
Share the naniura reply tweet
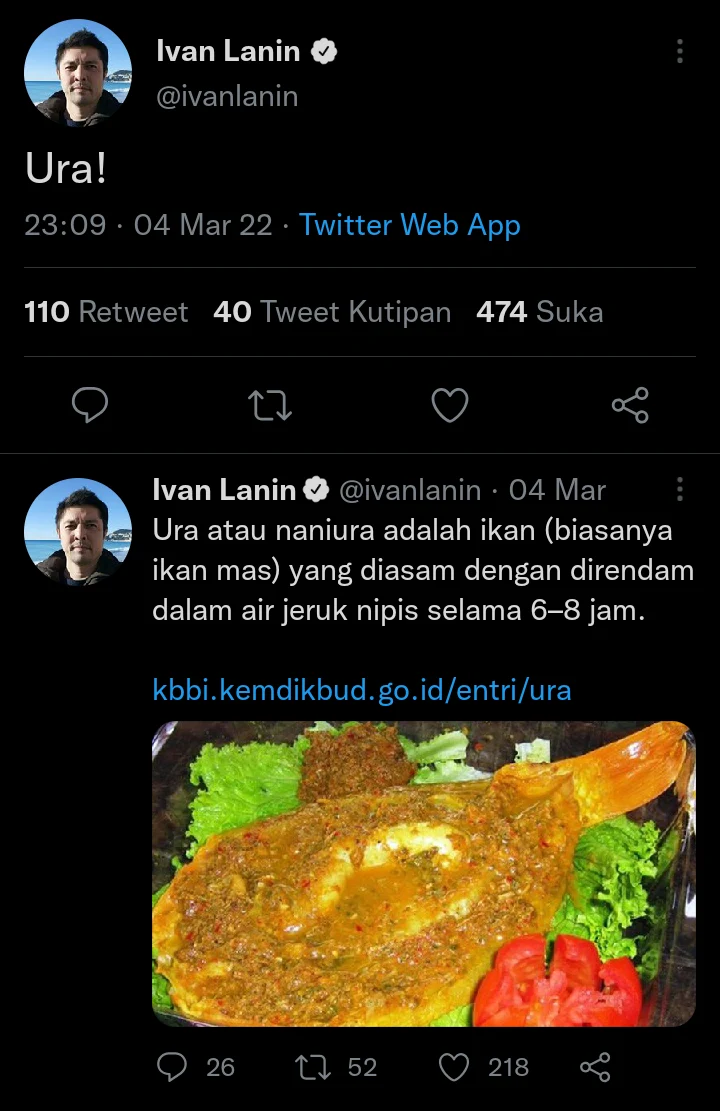[x=596, y=1067]
